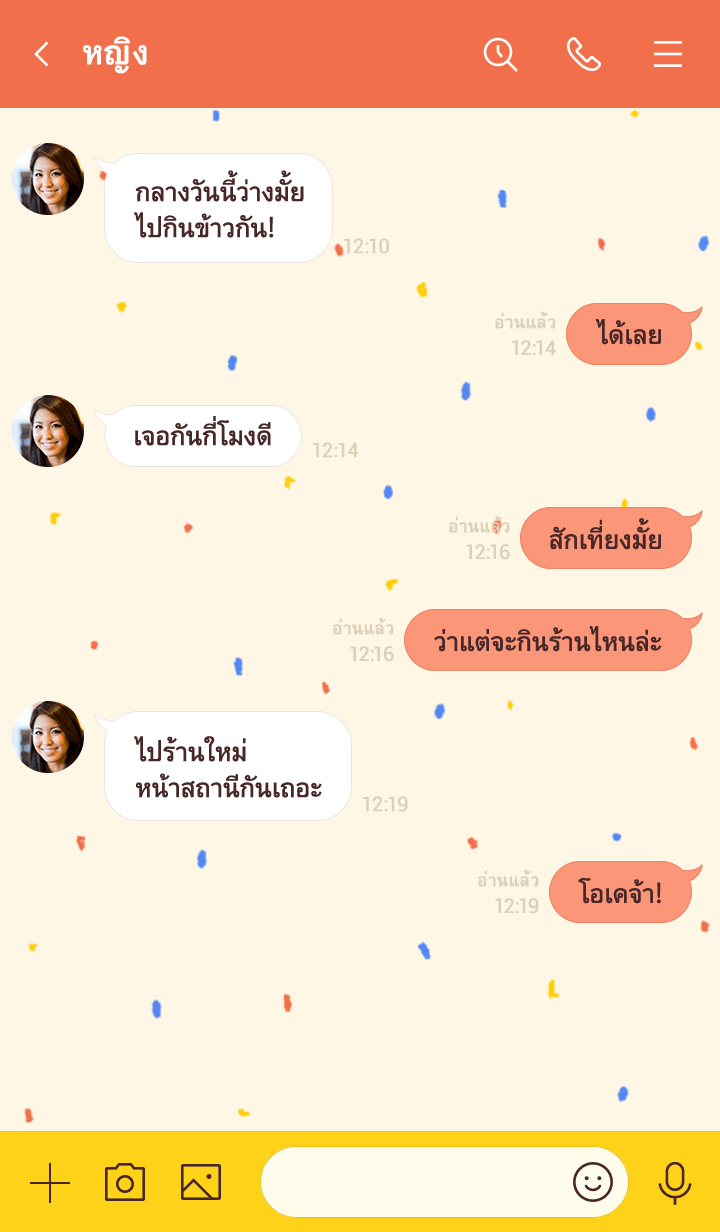Record a voice message with the microphone
Viewport: 720px width, 1232px height.
click(675, 1182)
